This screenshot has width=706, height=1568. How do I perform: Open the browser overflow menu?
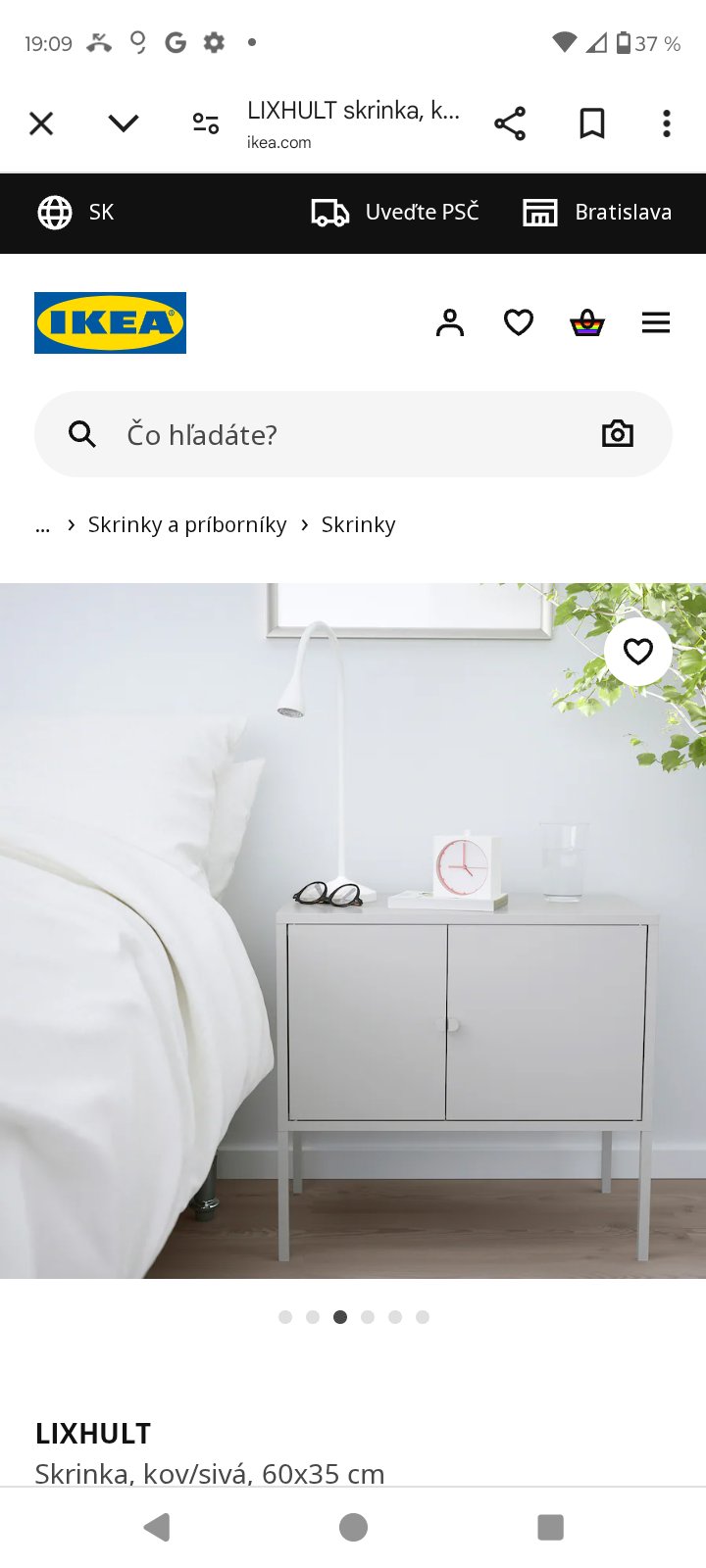point(667,123)
